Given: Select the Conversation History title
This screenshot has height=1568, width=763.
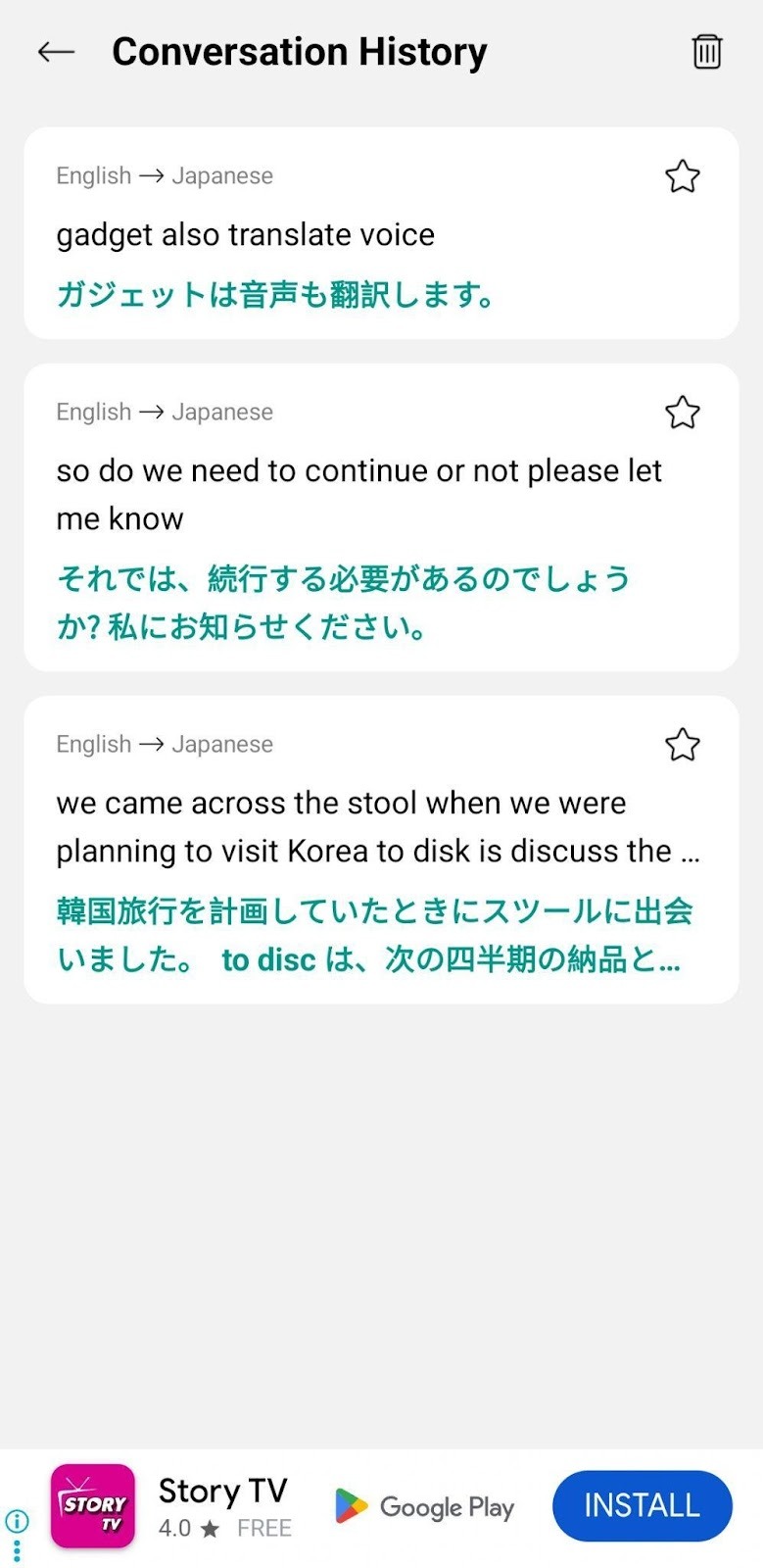Looking at the screenshot, I should 300,52.
